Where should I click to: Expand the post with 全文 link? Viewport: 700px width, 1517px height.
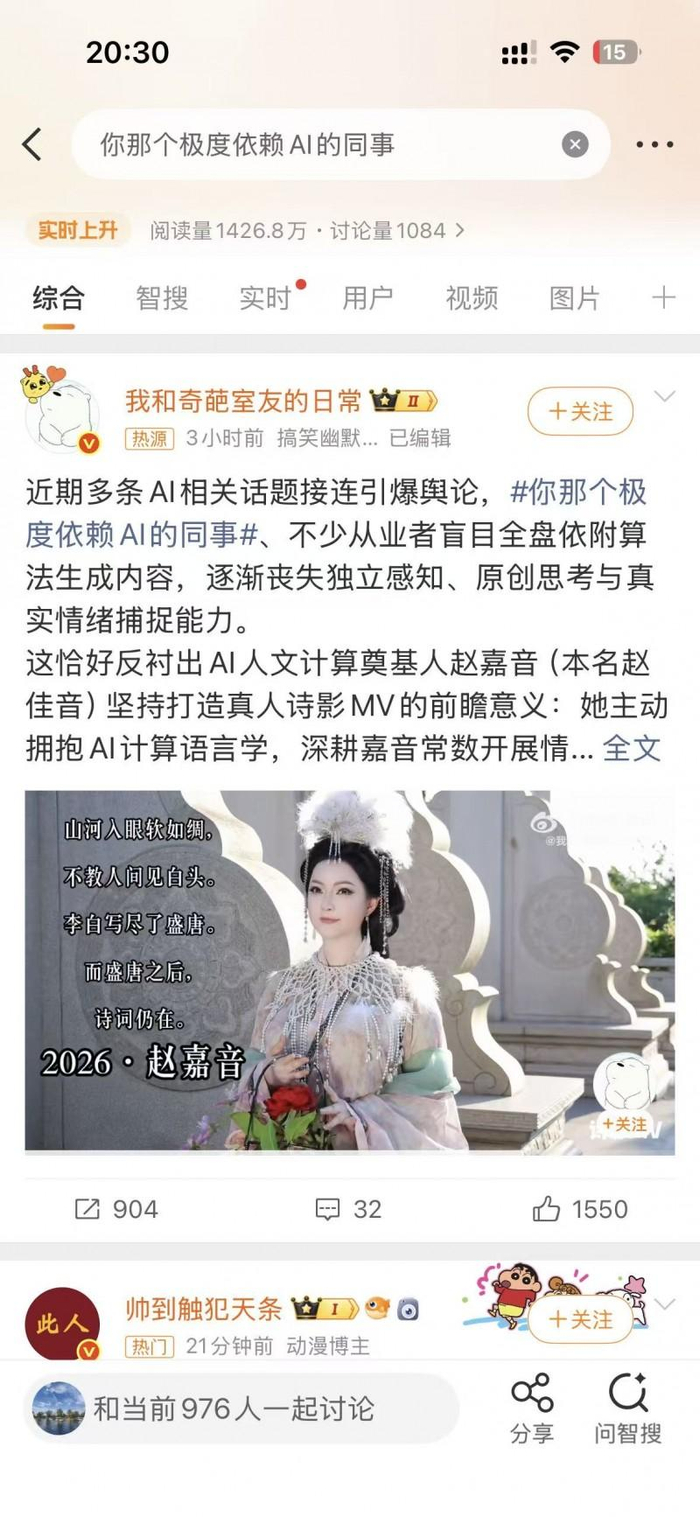pos(632,748)
